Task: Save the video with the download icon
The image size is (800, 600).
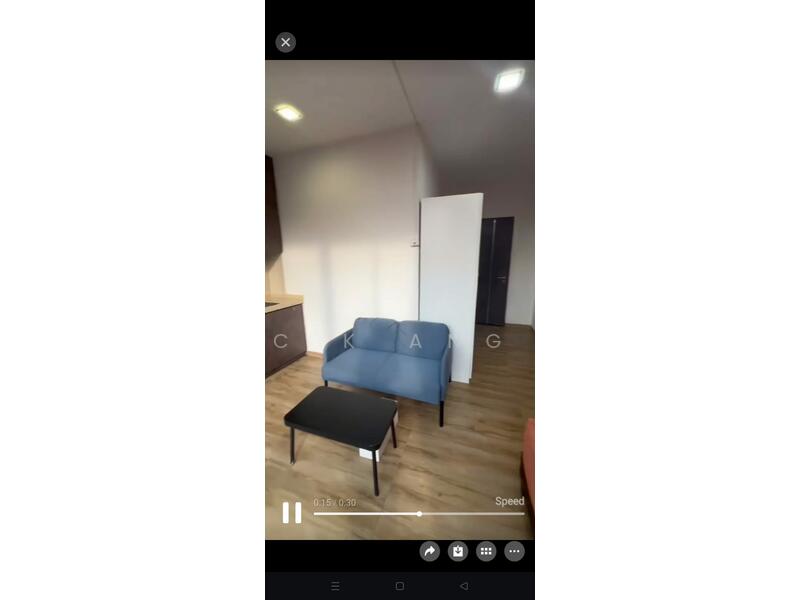Action: click(x=458, y=551)
